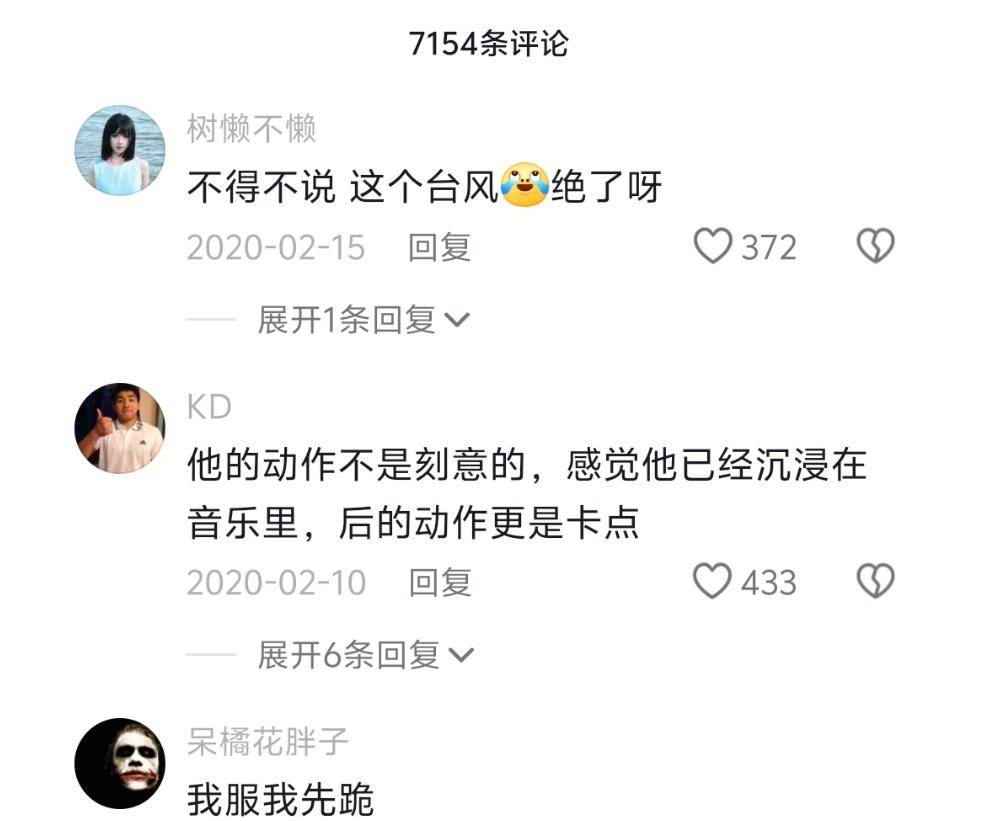Dislike KD's comment with broken heart
This screenshot has width=999, height=821.
coord(875,582)
